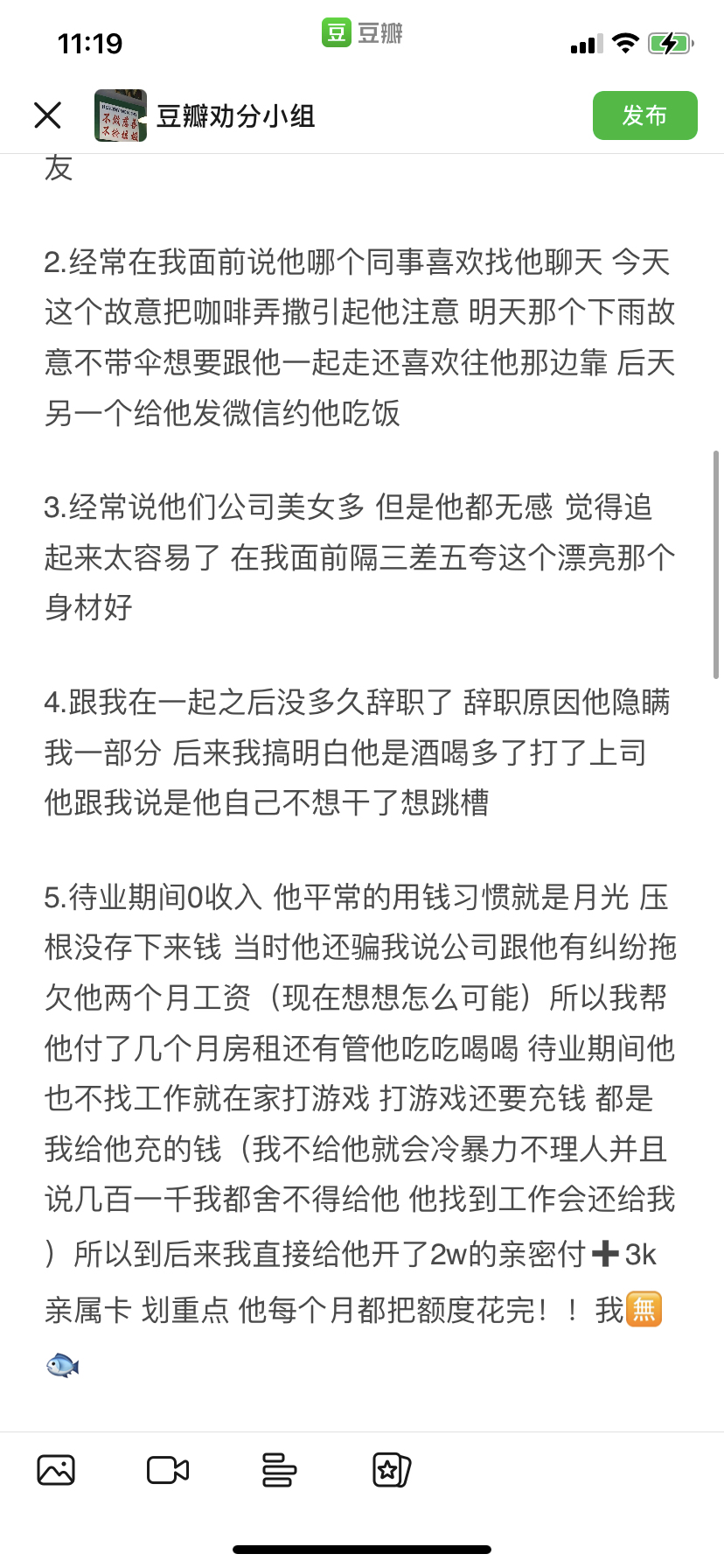724x1568 pixels.
Task: Open the 豆瓣劝分小组 group header
Action: pos(205,115)
